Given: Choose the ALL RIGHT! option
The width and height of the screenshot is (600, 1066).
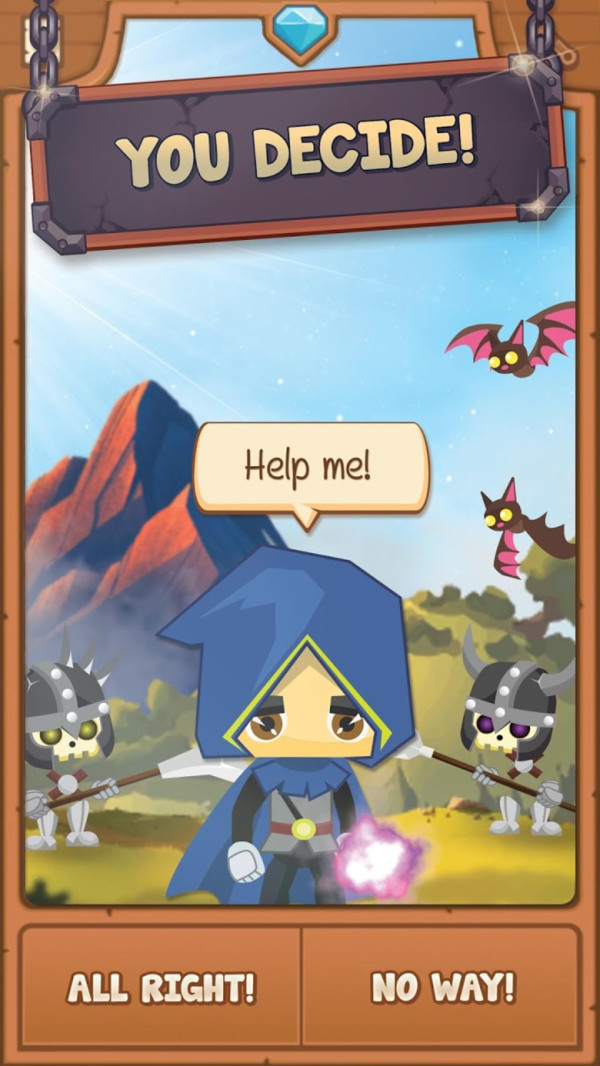Looking at the screenshot, I should coord(161,987).
